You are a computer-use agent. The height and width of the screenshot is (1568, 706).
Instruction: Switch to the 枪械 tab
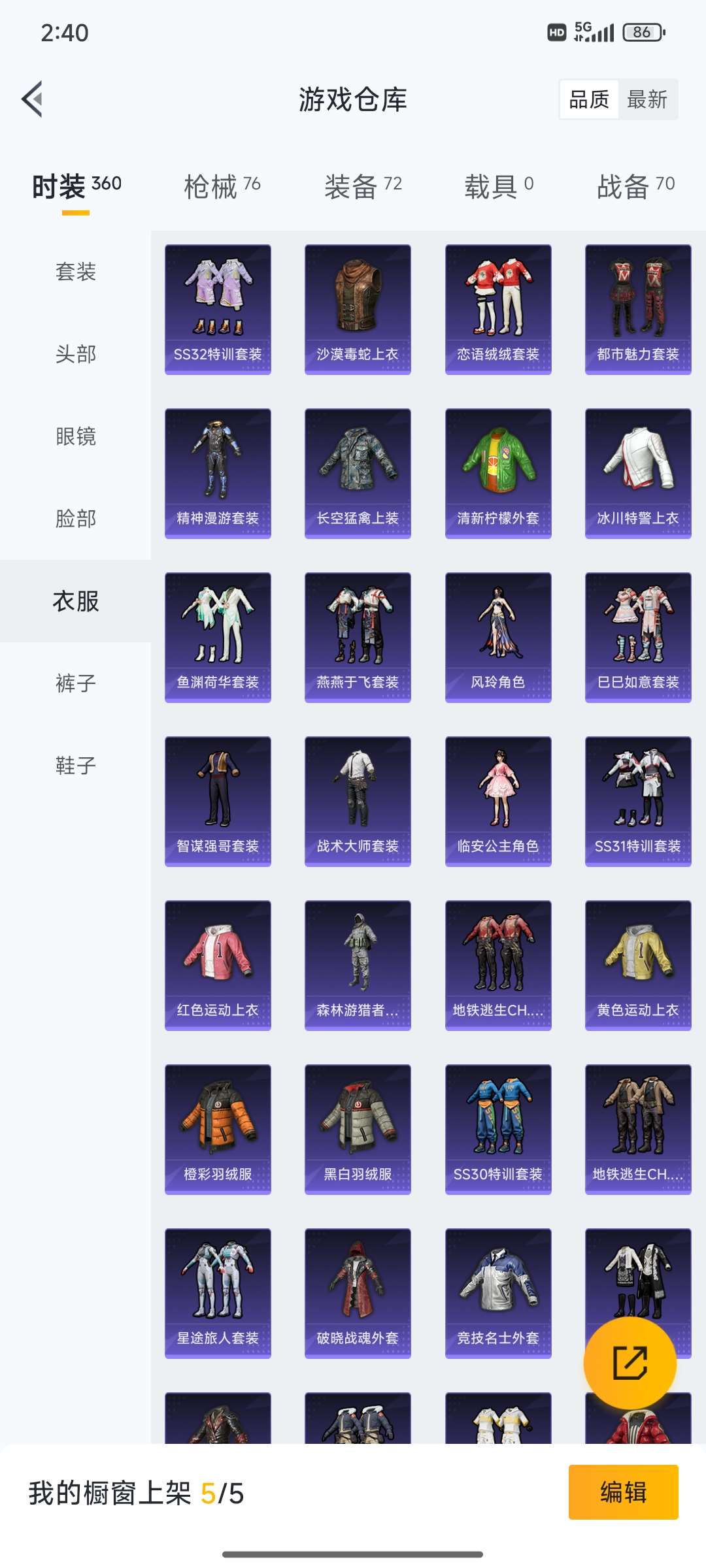click(x=222, y=187)
